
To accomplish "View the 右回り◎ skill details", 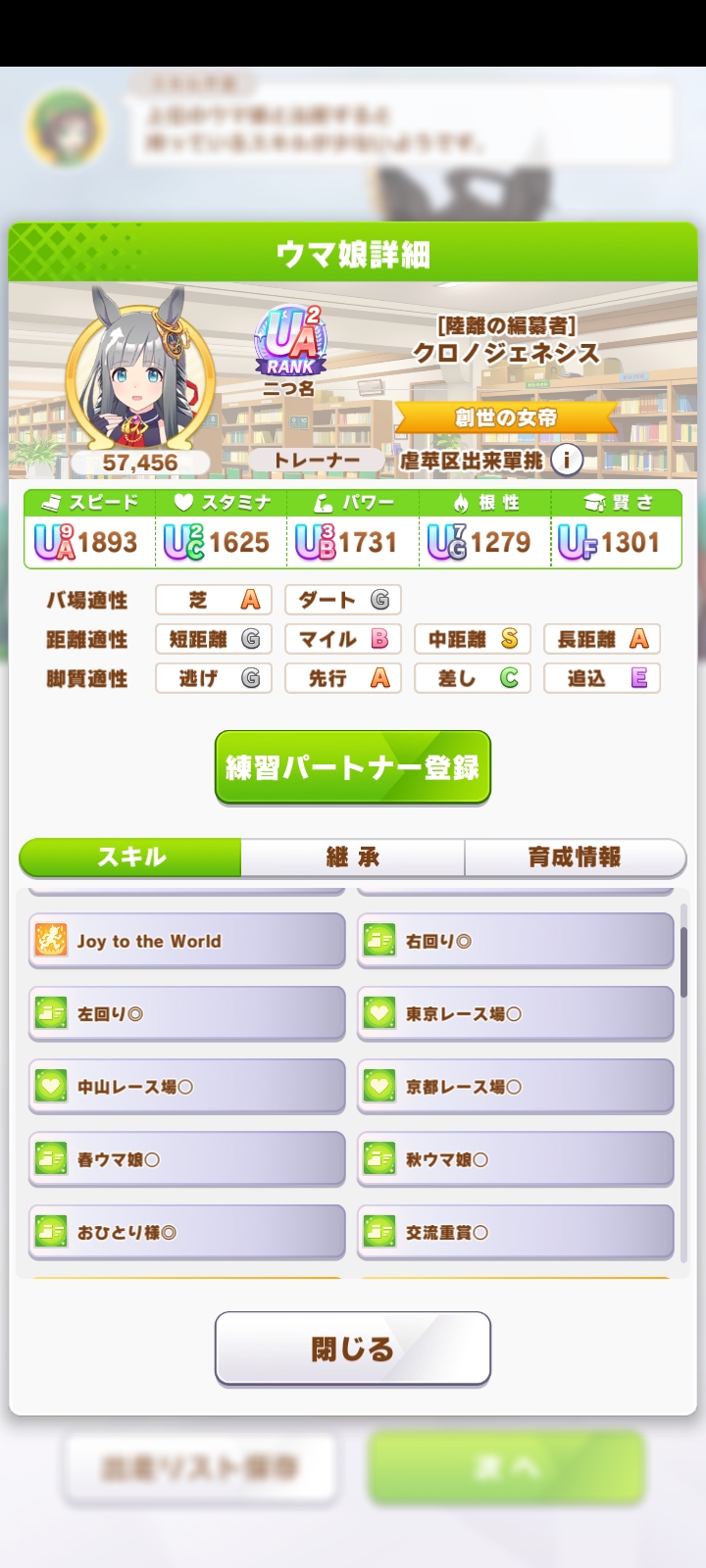I will click(x=516, y=941).
